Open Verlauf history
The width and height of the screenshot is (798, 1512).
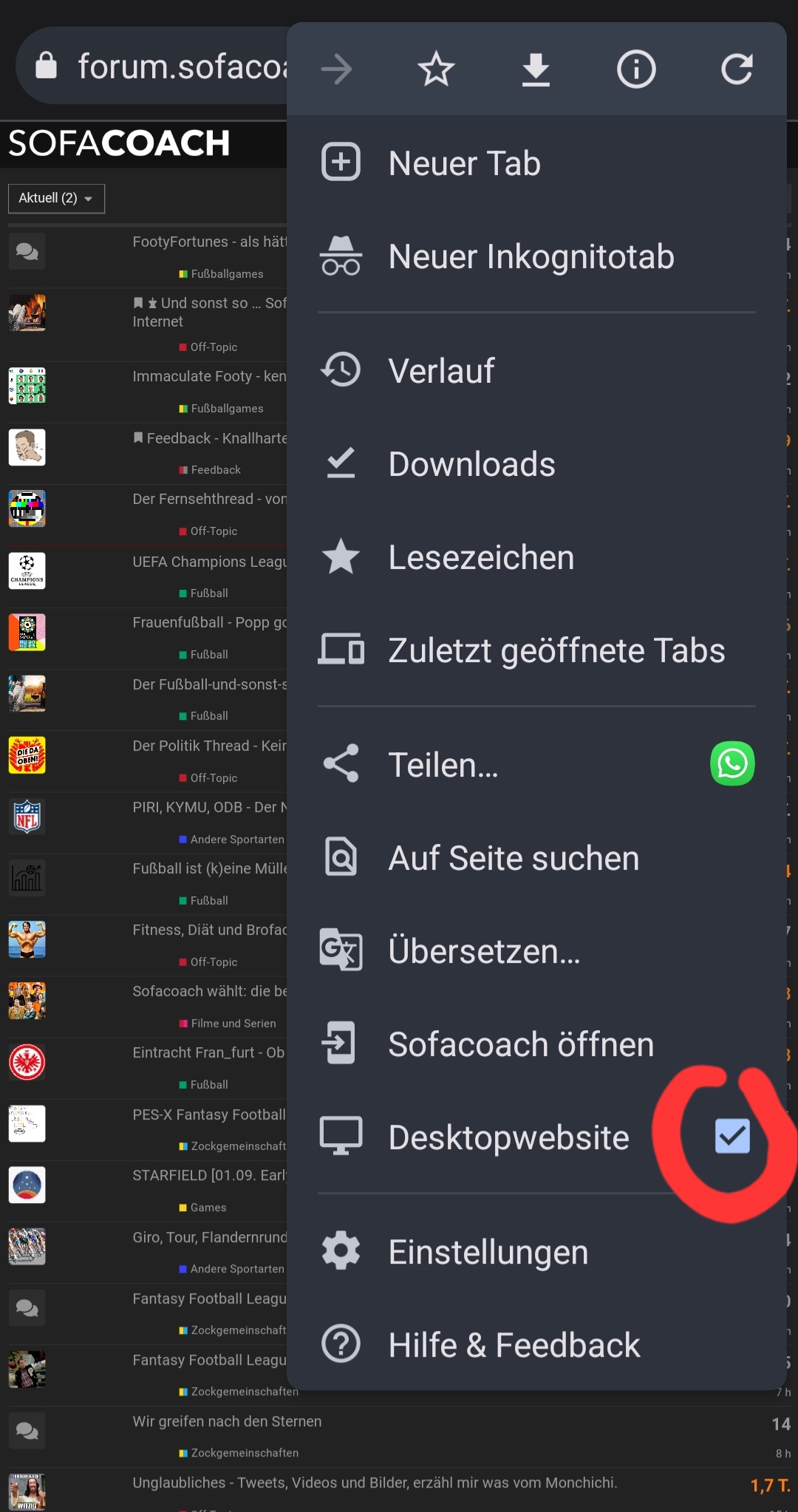[x=441, y=370]
